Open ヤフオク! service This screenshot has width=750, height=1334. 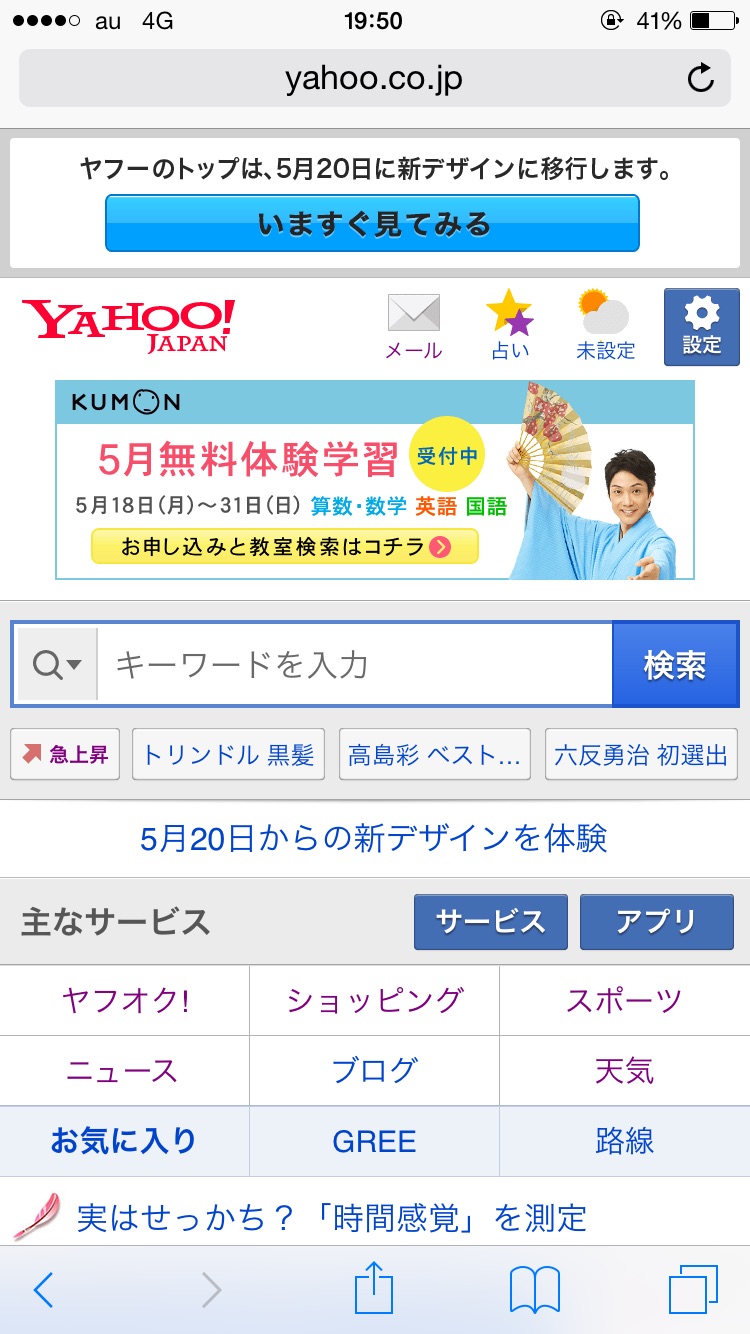pyautogui.click(x=125, y=1000)
